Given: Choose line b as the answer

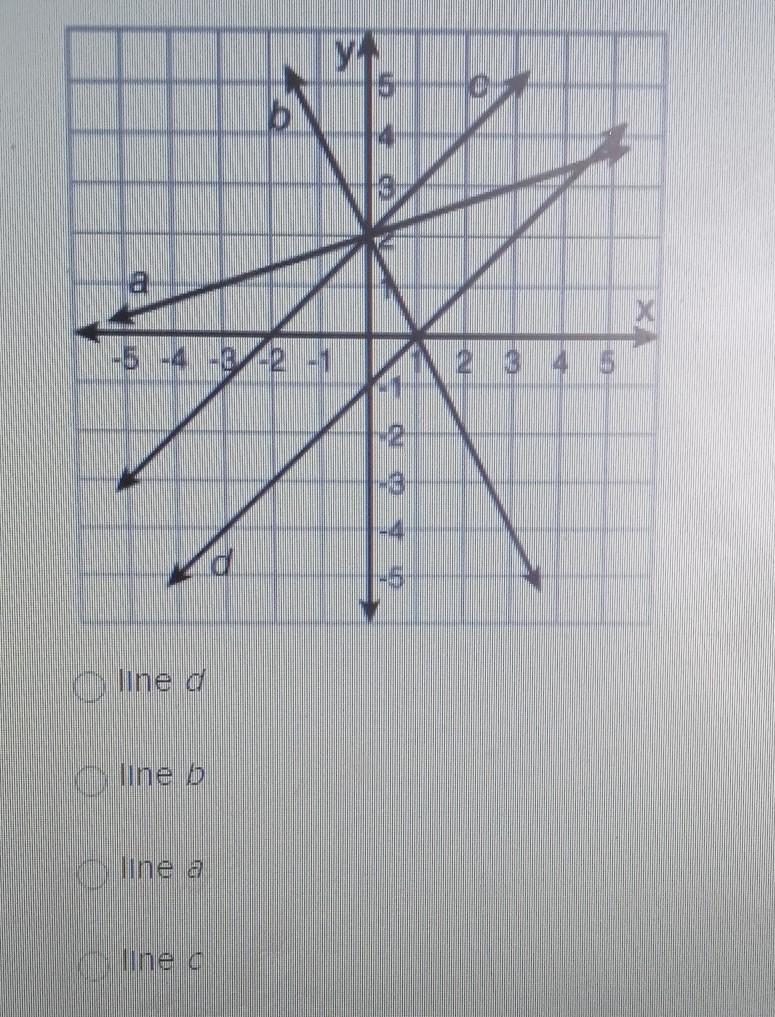Looking at the screenshot, I should (90, 779).
